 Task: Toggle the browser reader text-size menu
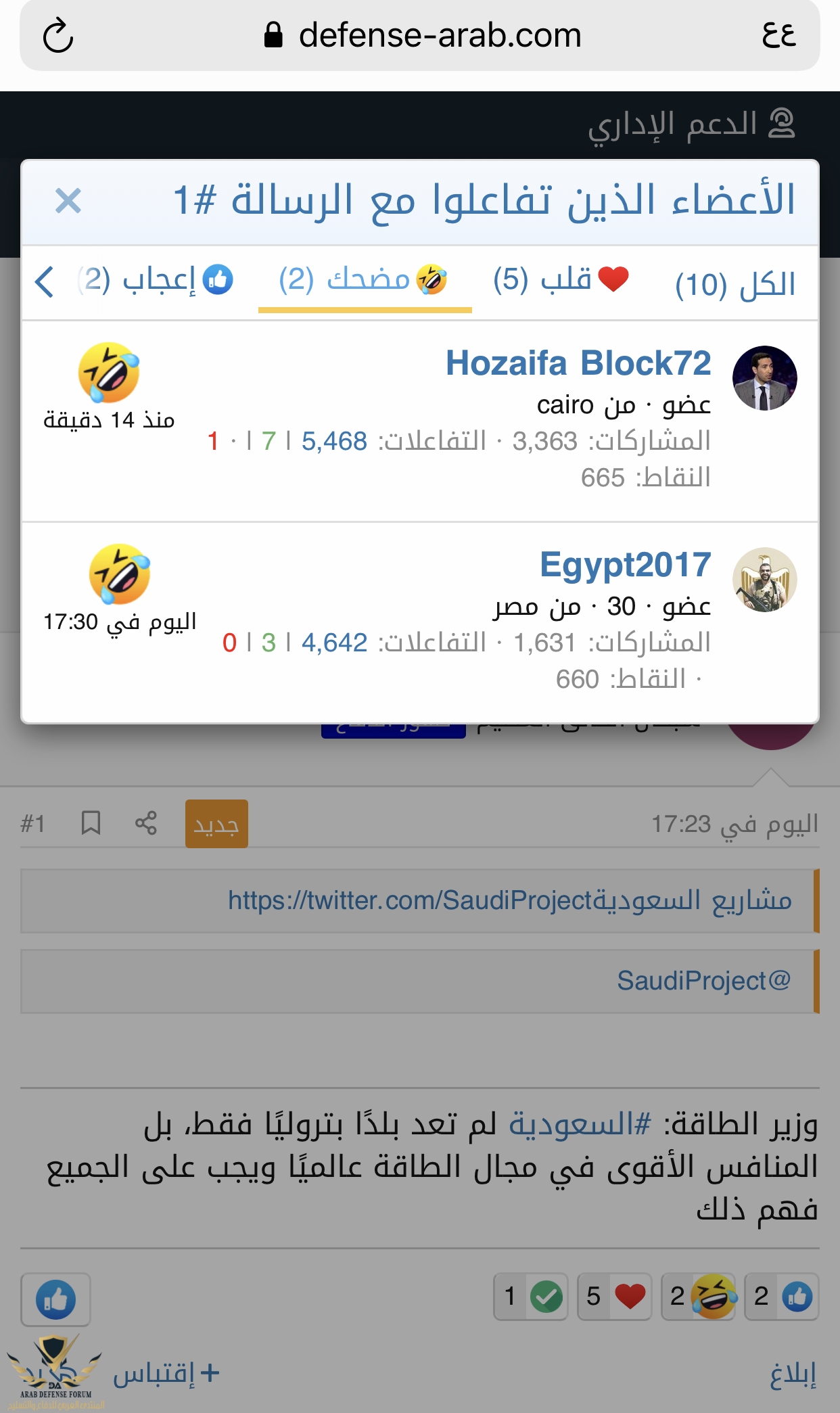(x=778, y=36)
